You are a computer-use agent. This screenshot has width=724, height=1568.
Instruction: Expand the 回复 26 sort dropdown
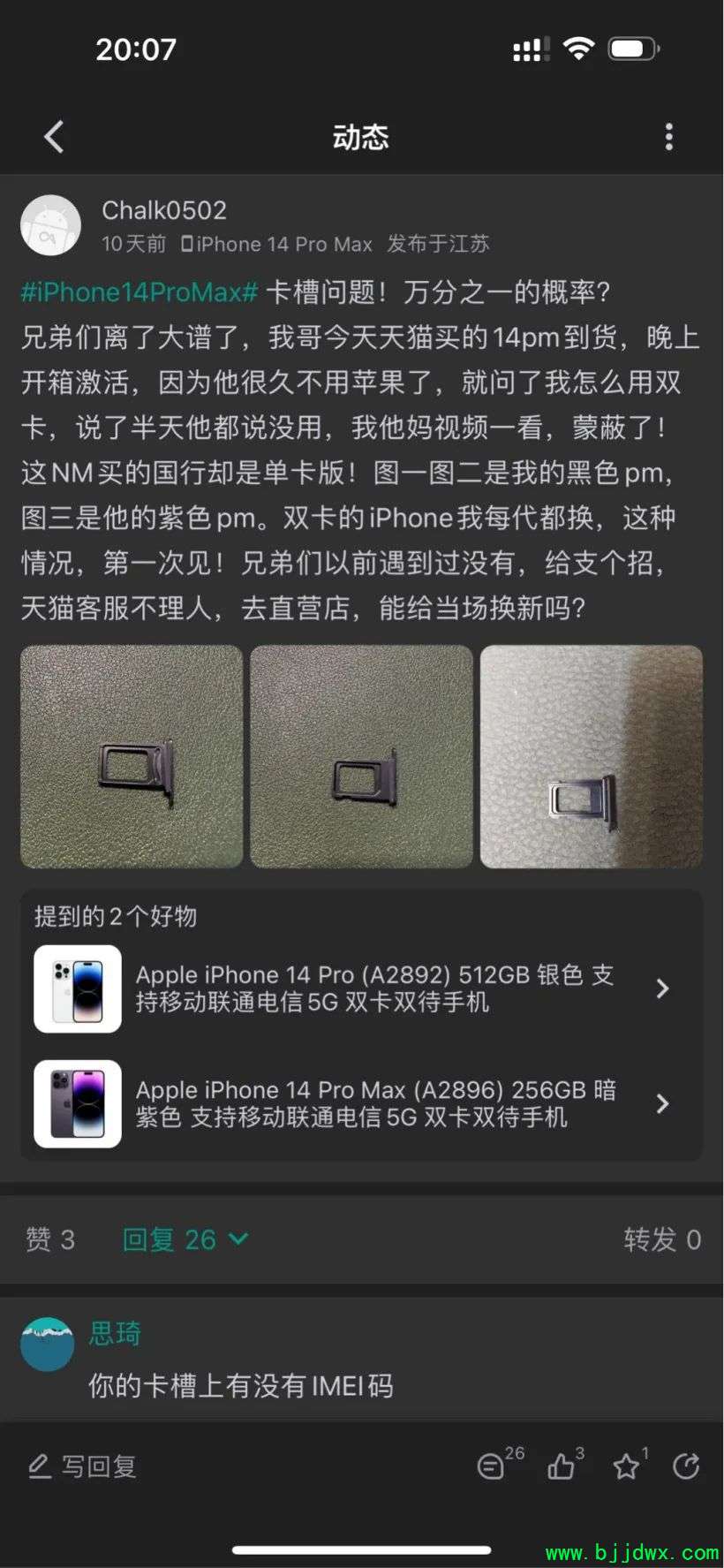[x=185, y=1239]
